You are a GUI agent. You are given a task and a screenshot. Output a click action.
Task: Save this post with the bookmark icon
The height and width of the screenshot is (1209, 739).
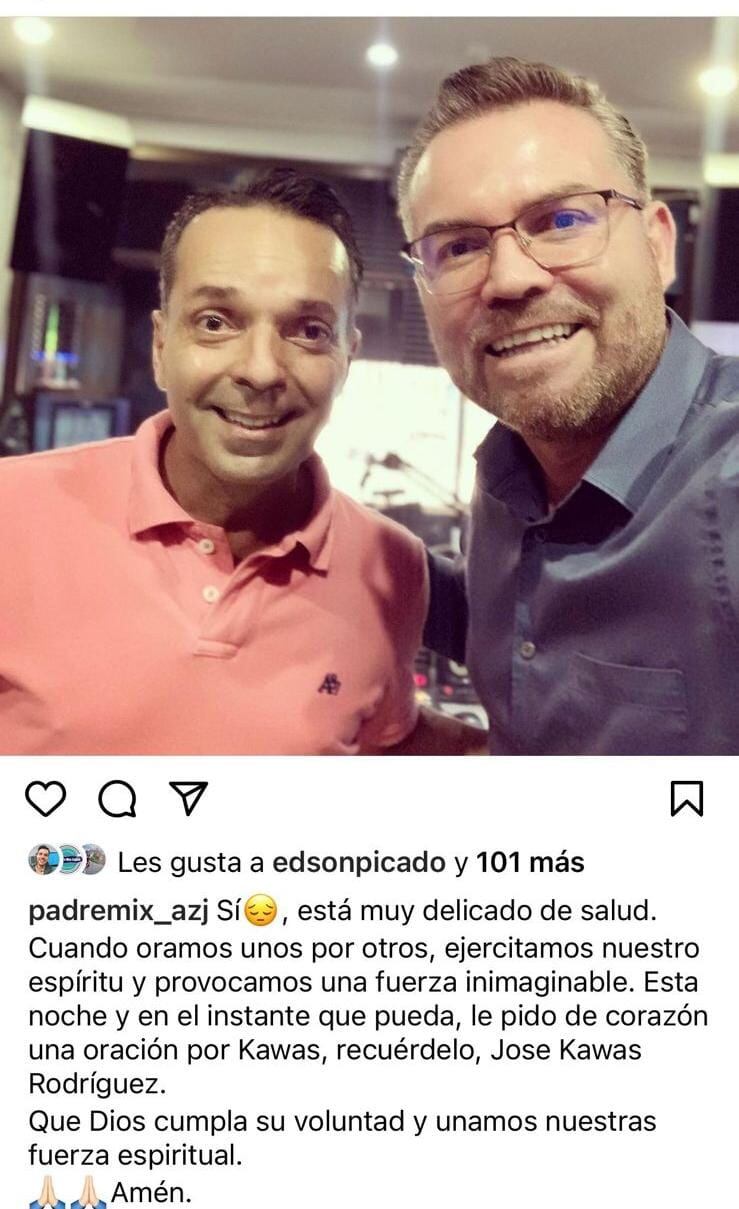click(686, 798)
